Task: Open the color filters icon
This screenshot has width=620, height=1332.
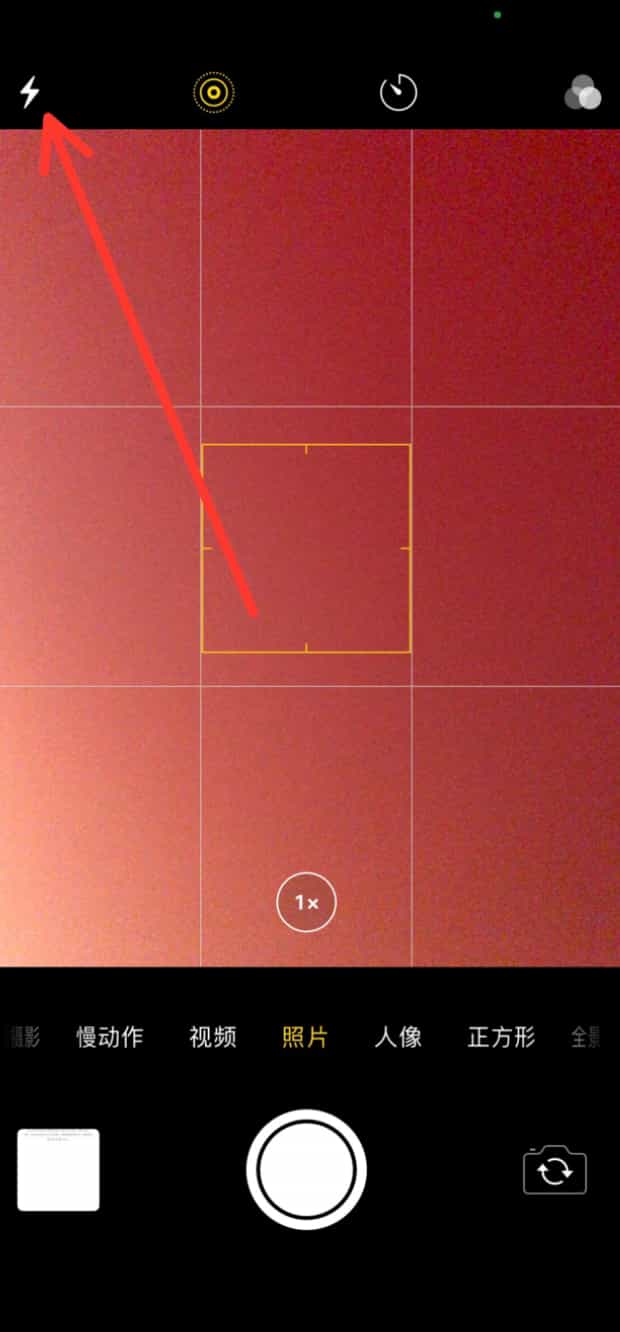Action: pos(583,94)
